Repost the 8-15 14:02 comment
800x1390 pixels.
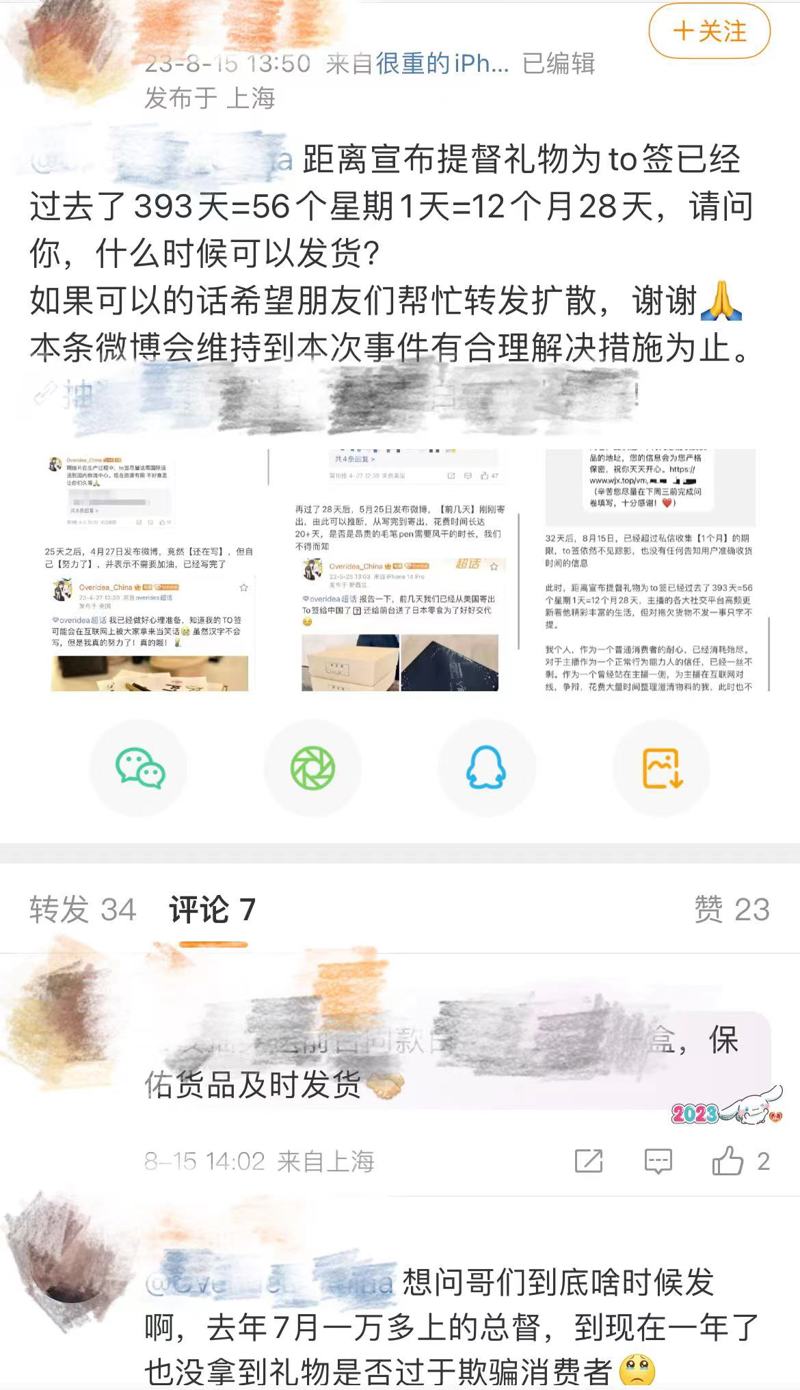[589, 1161]
